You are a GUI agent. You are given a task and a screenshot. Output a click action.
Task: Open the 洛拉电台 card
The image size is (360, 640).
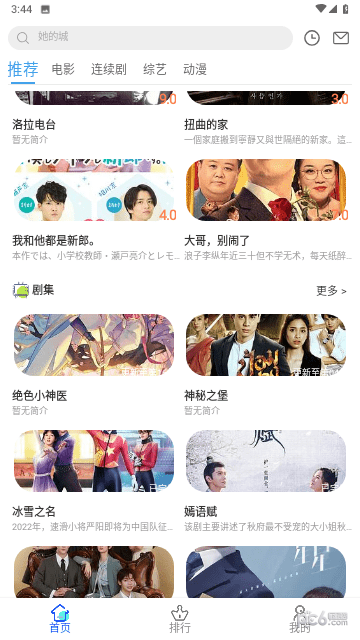click(x=94, y=118)
